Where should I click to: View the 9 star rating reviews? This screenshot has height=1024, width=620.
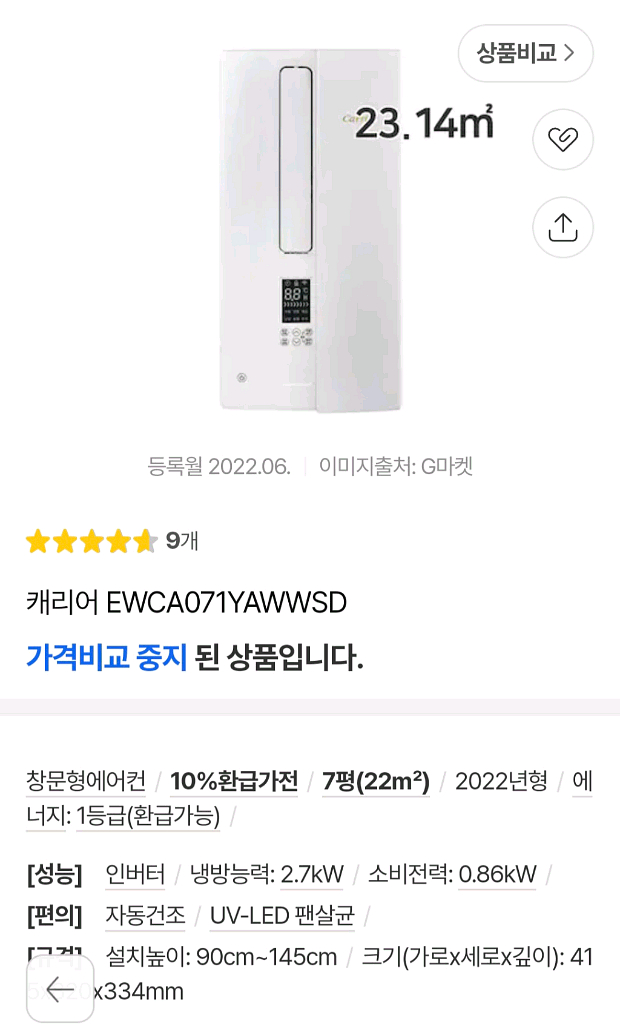(x=112, y=541)
